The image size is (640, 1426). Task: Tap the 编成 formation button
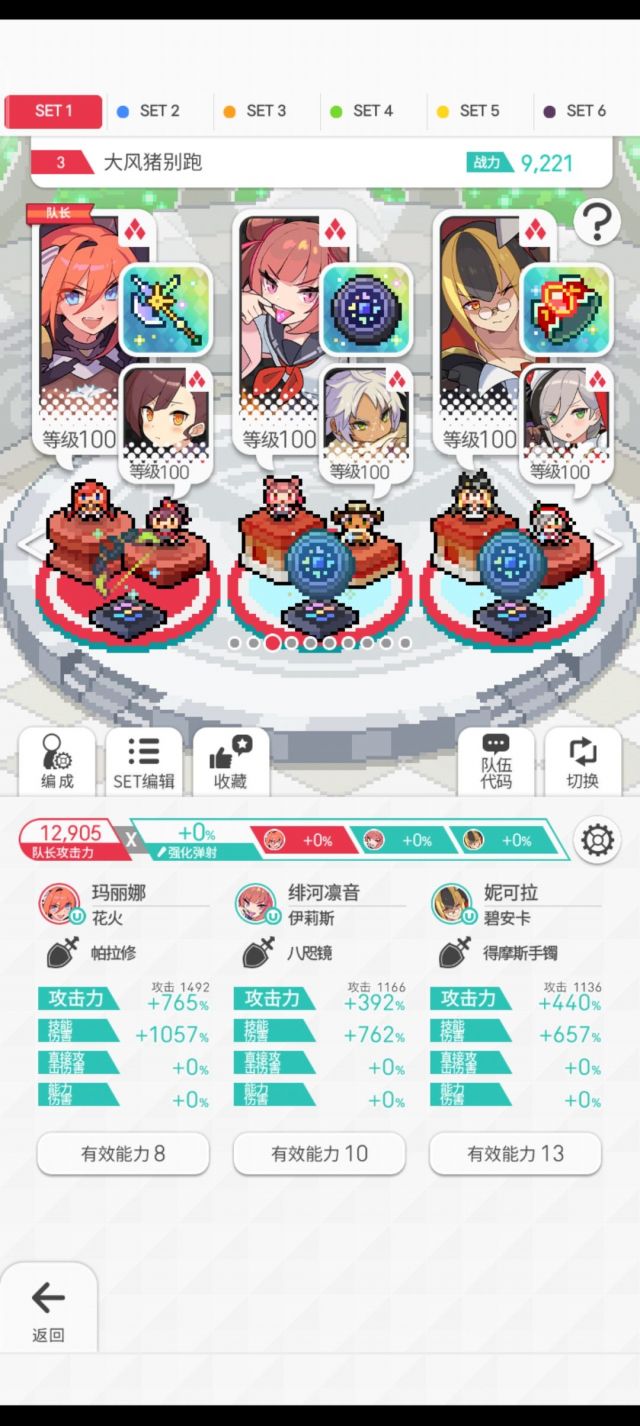tap(57, 762)
